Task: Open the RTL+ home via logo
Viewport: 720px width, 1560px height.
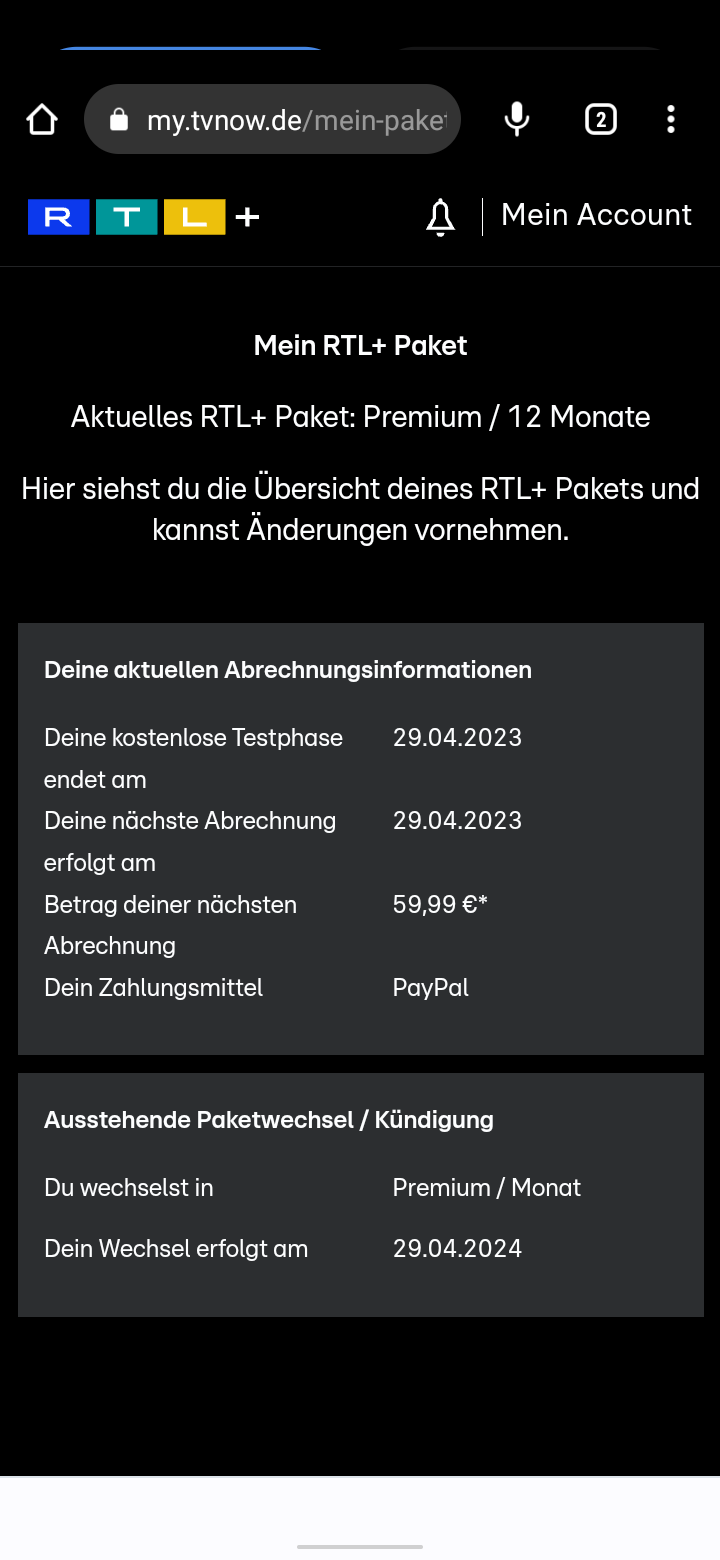Action: (x=144, y=217)
